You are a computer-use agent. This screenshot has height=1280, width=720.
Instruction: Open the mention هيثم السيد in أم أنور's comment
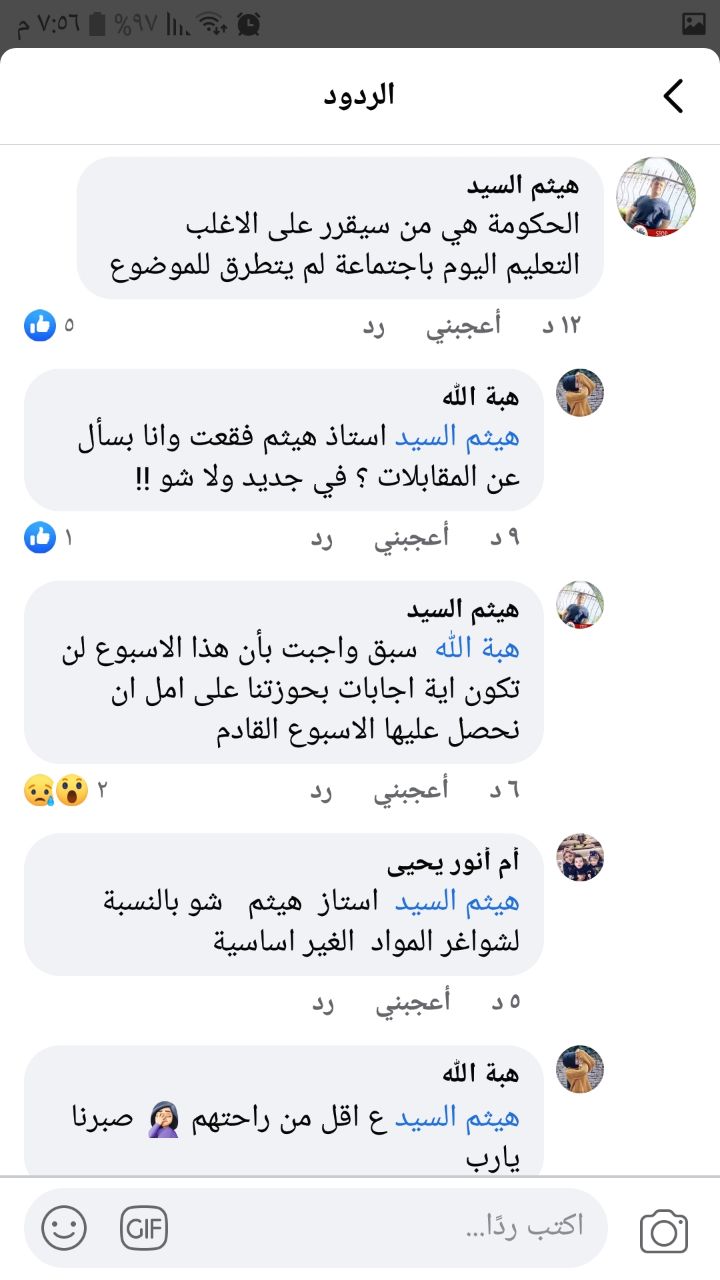(x=457, y=901)
